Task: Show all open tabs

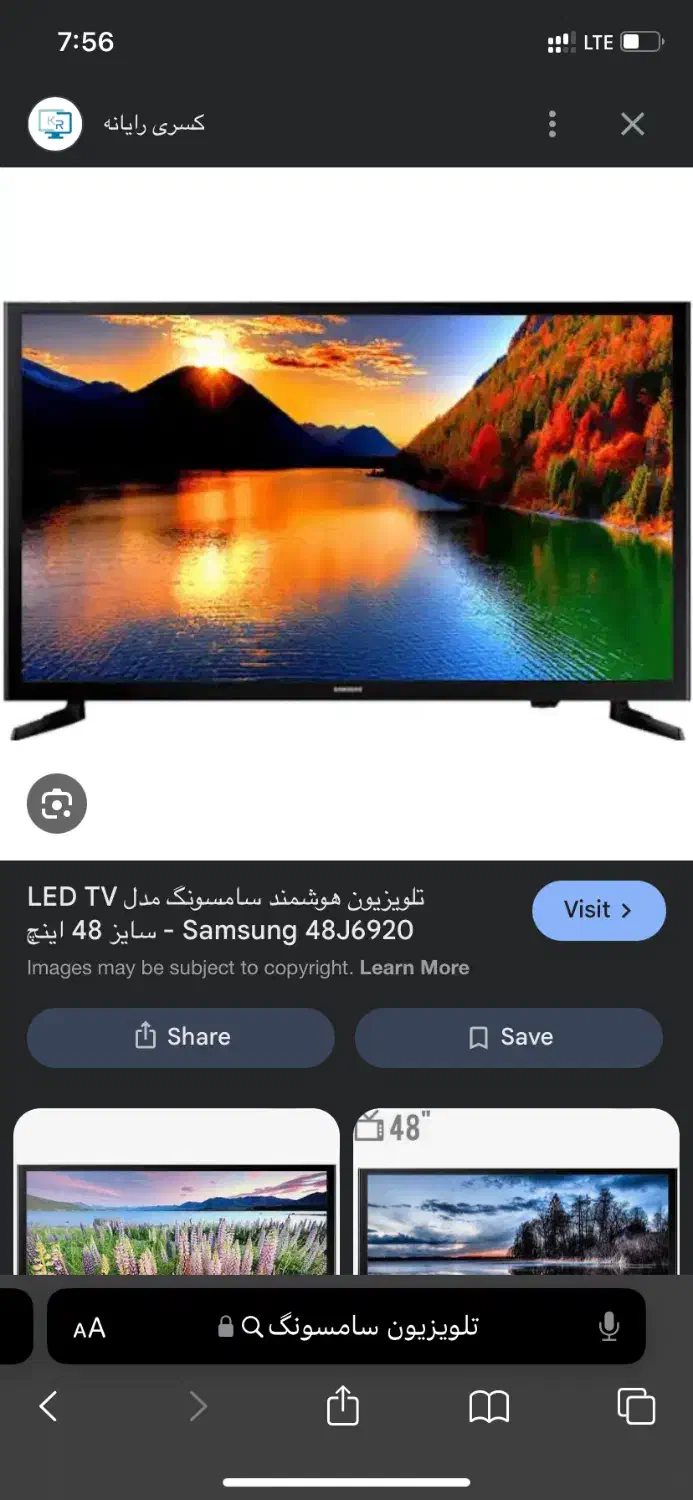Action: (x=636, y=1406)
